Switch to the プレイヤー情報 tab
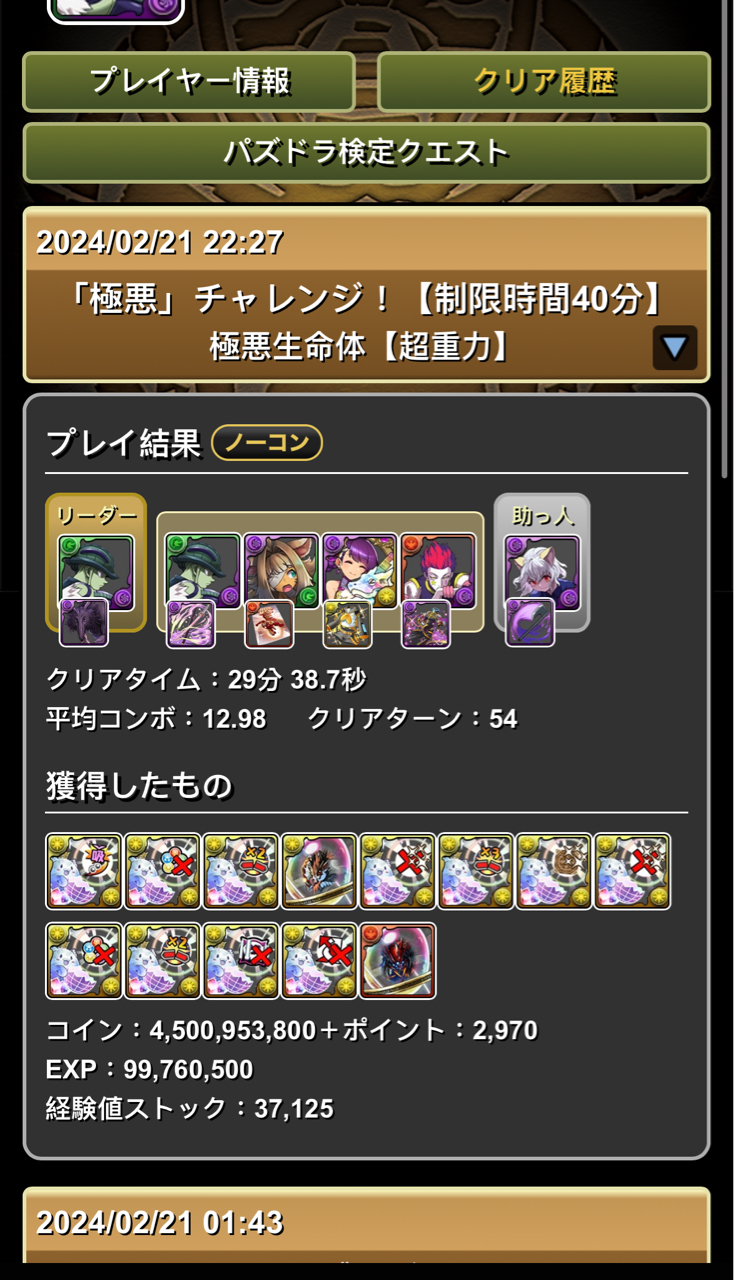Image resolution: width=734 pixels, height=1280 pixels. point(189,82)
